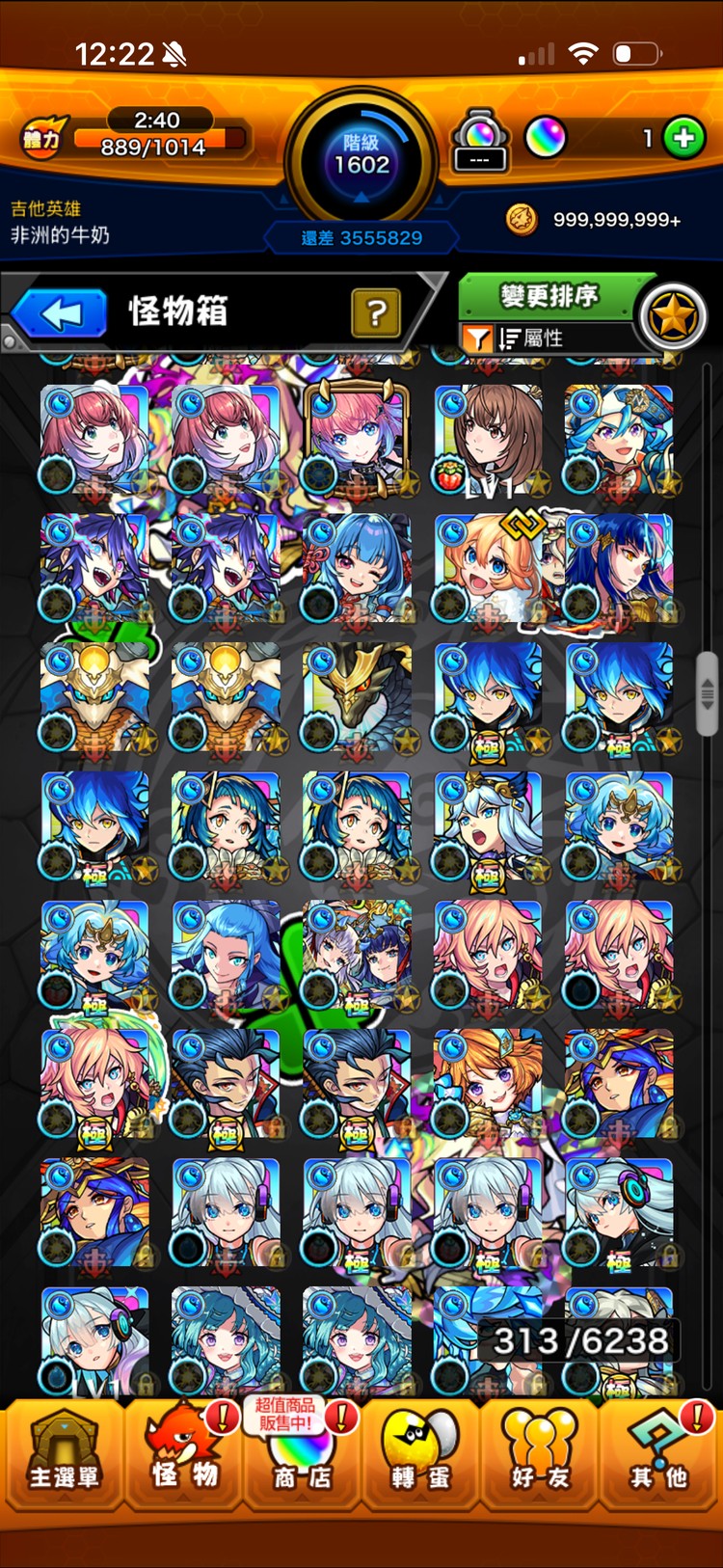
Task: Open the 轉蛋 gacha tab
Action: coord(420,1454)
